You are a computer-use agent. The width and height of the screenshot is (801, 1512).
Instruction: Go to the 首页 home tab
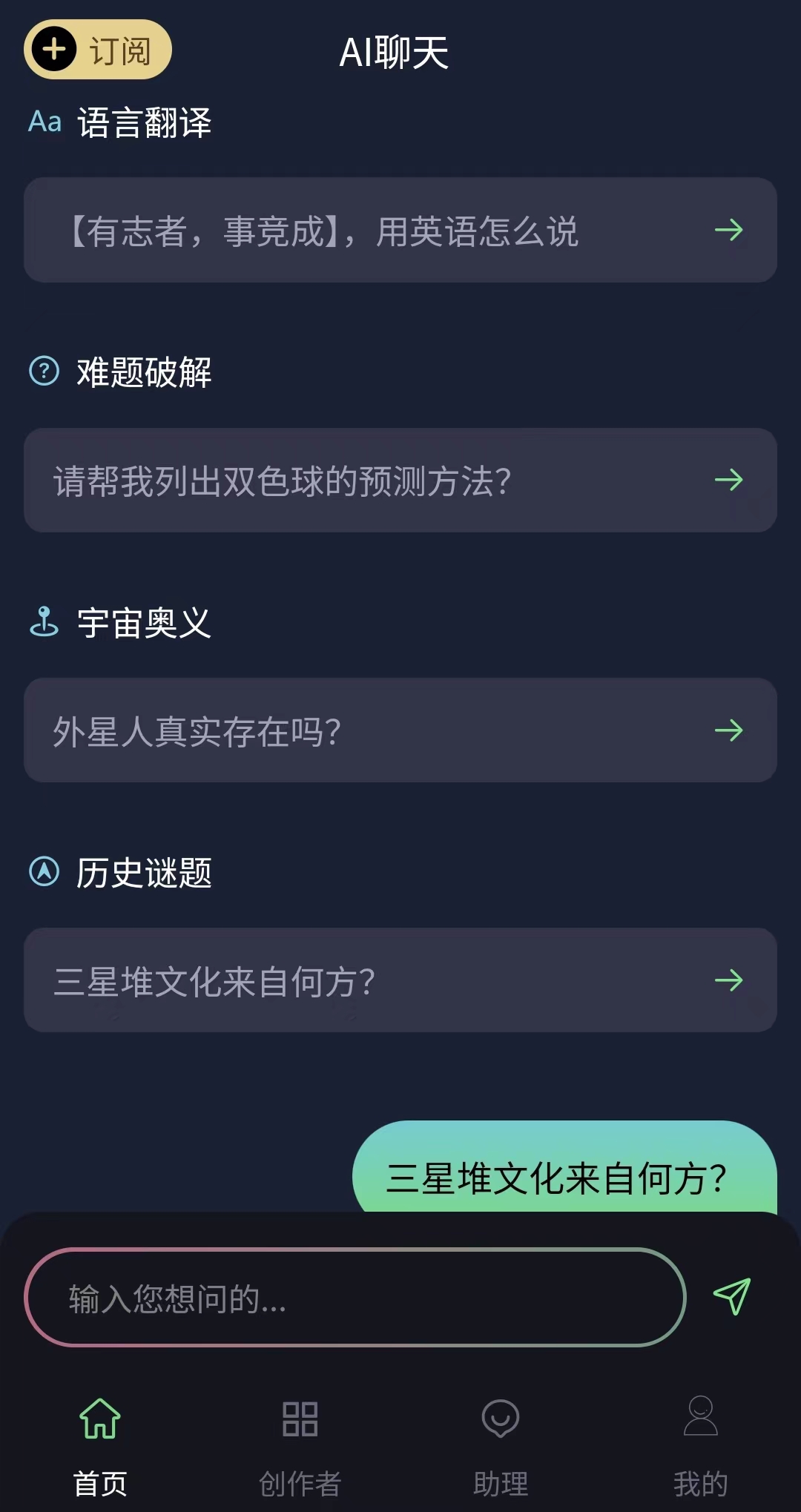coord(100,1446)
